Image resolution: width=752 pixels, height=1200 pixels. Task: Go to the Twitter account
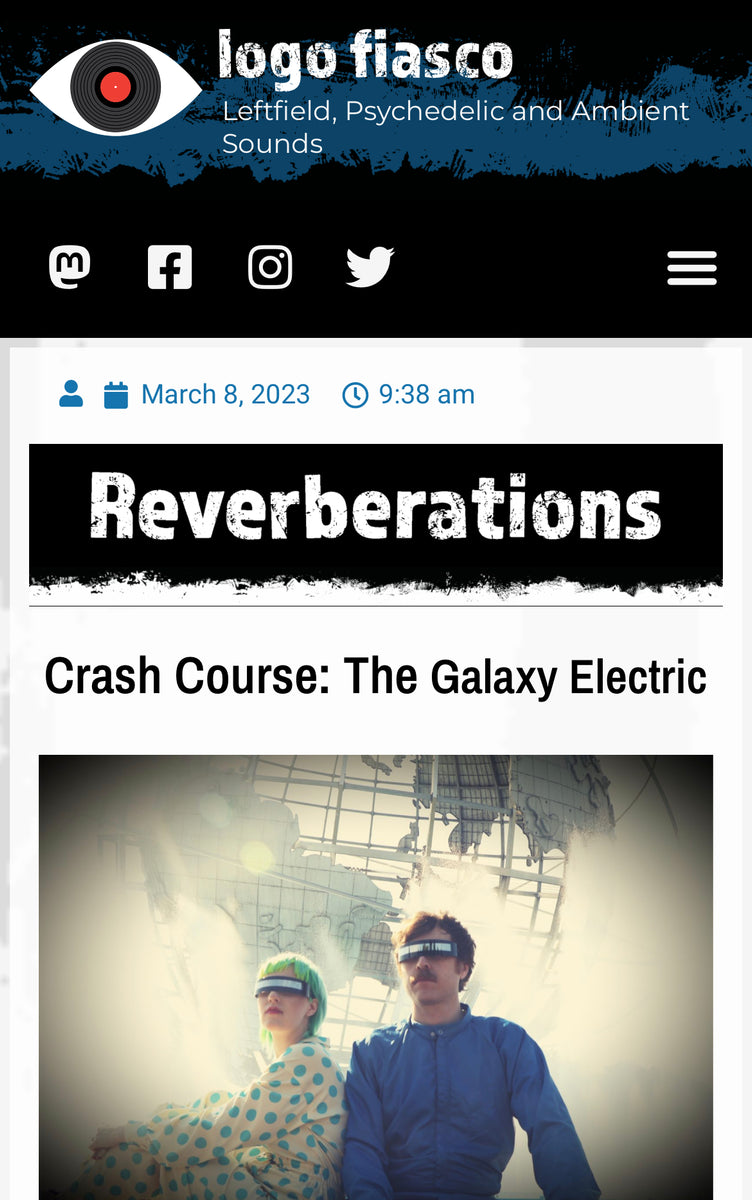[x=370, y=268]
